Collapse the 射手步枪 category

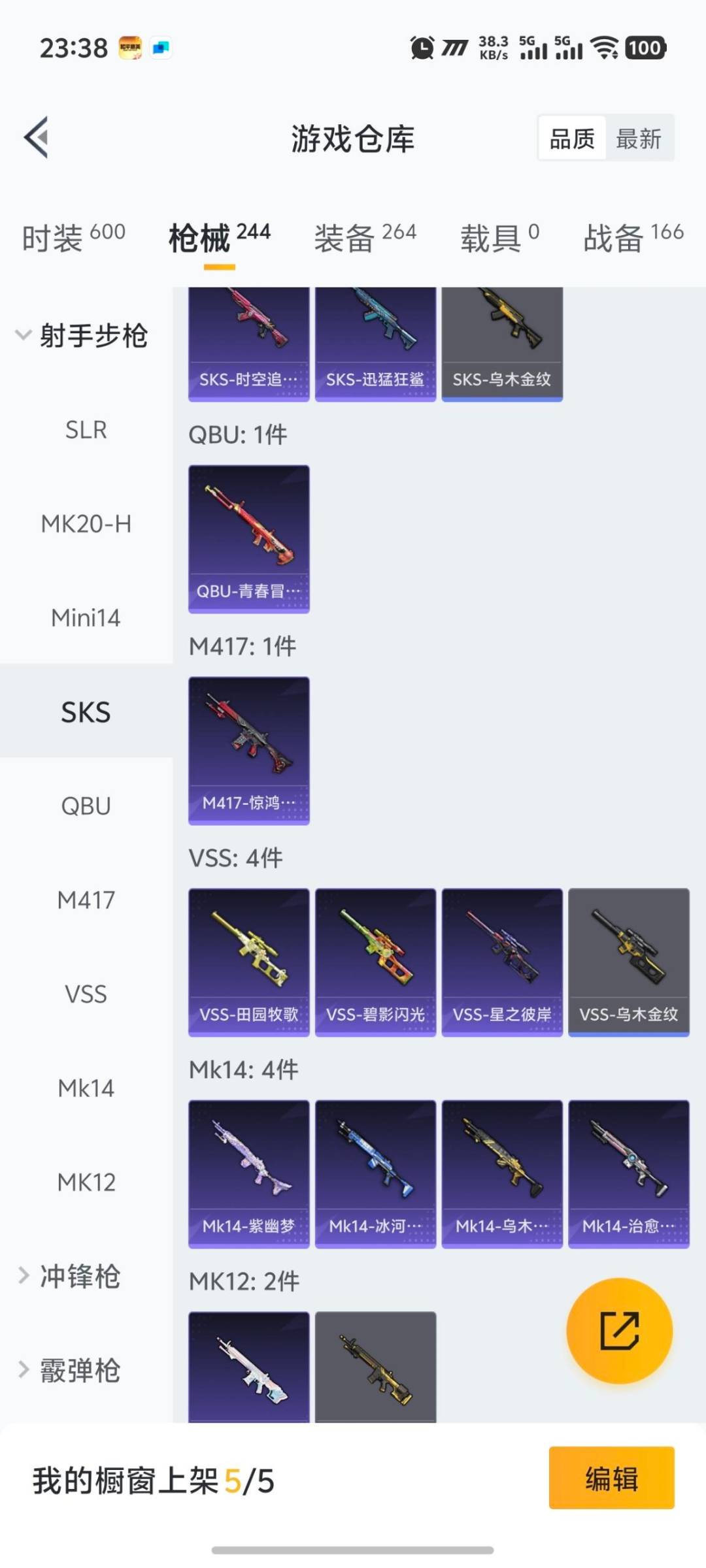click(82, 336)
